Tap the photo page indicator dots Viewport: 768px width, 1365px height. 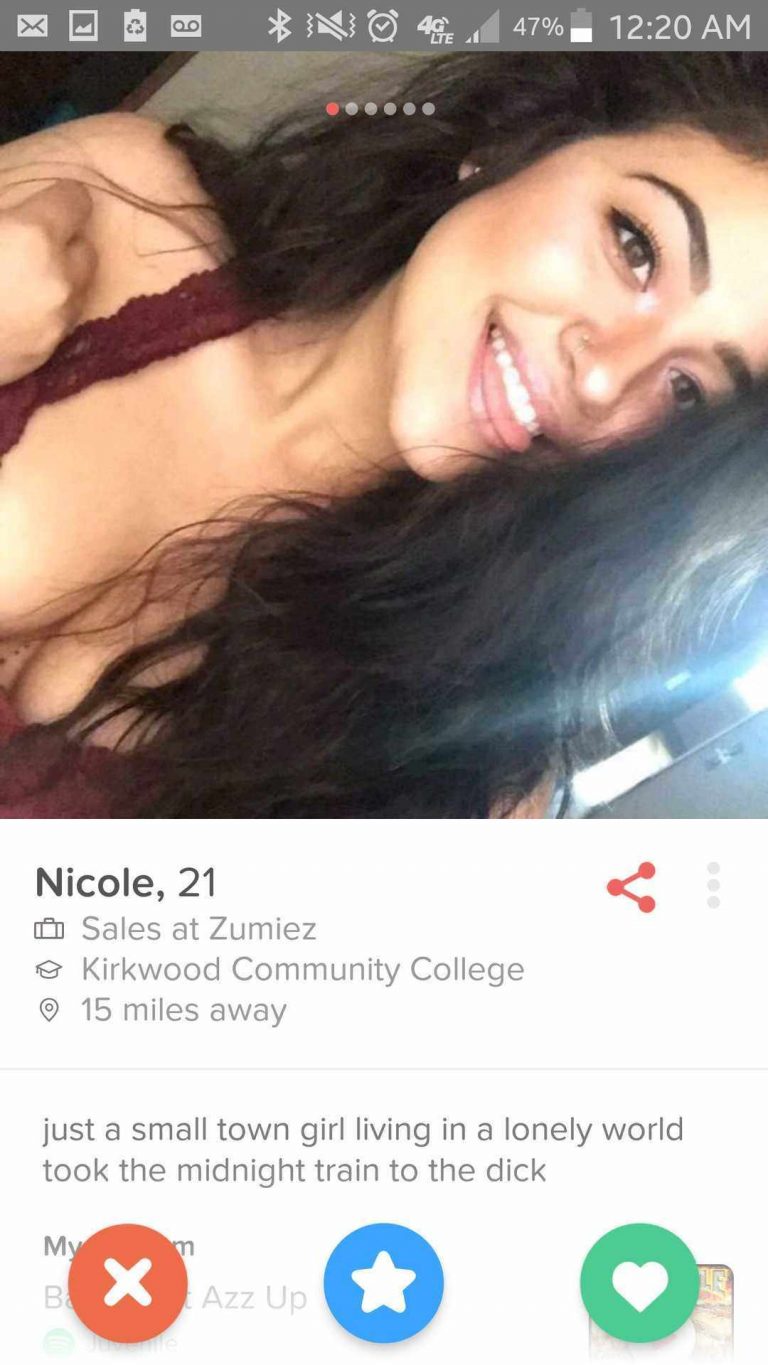coord(380,108)
